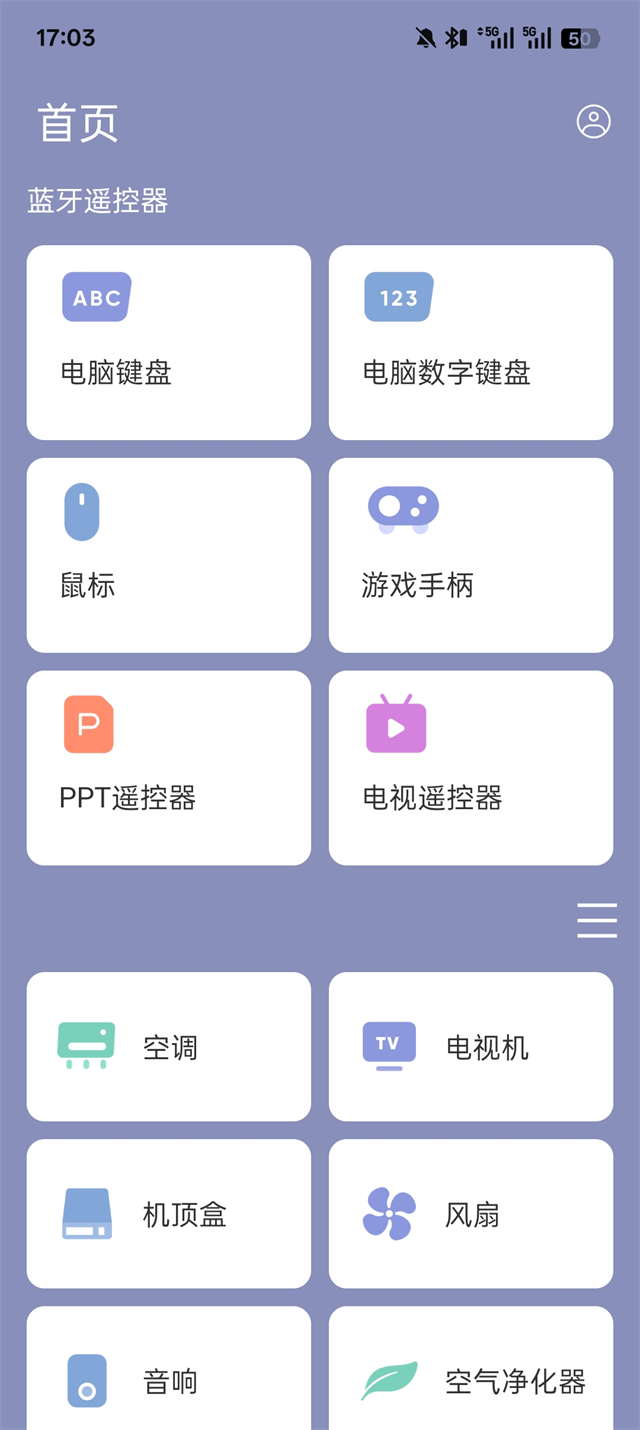Launch the 游戏手柄 controller
This screenshot has height=1430, width=640.
[x=470, y=555]
